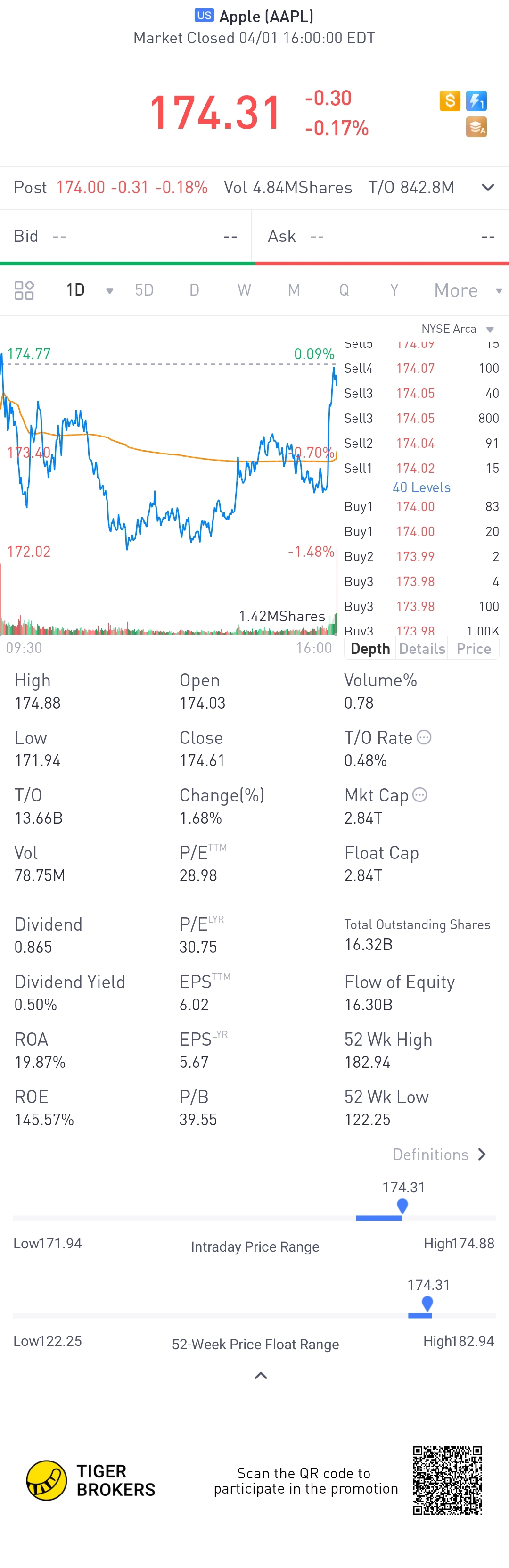509x1568 pixels.
Task: Switch to the Y yearly chart
Action: tap(394, 290)
